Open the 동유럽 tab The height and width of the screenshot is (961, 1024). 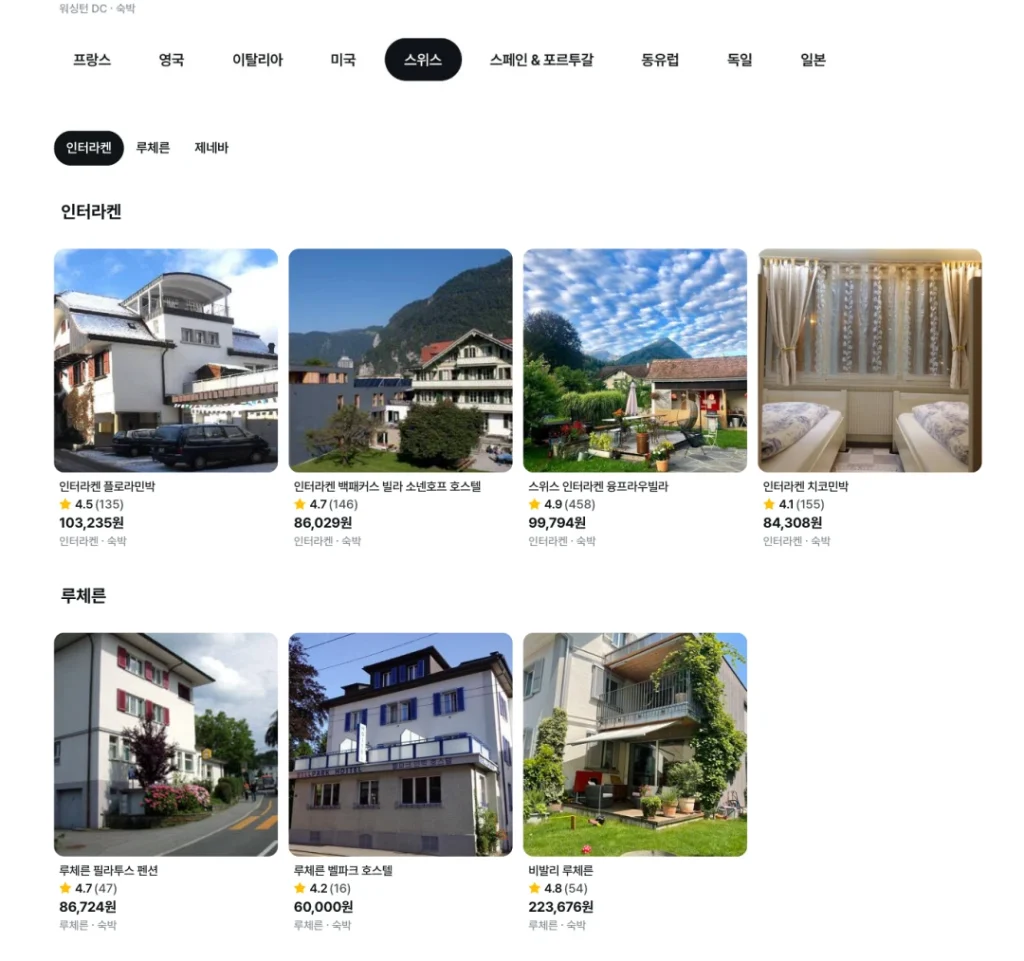(660, 60)
